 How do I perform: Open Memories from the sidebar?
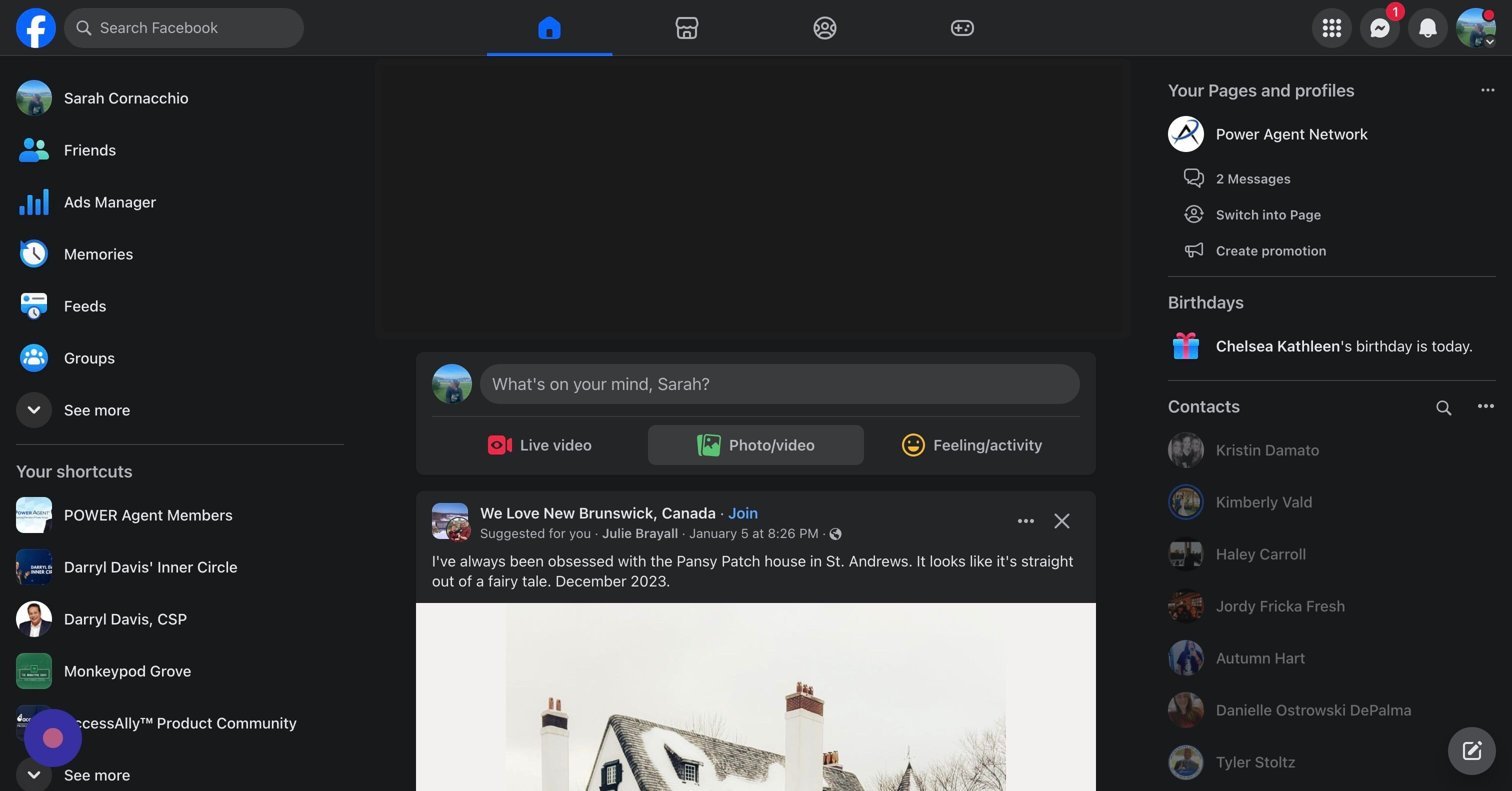tap(98, 254)
